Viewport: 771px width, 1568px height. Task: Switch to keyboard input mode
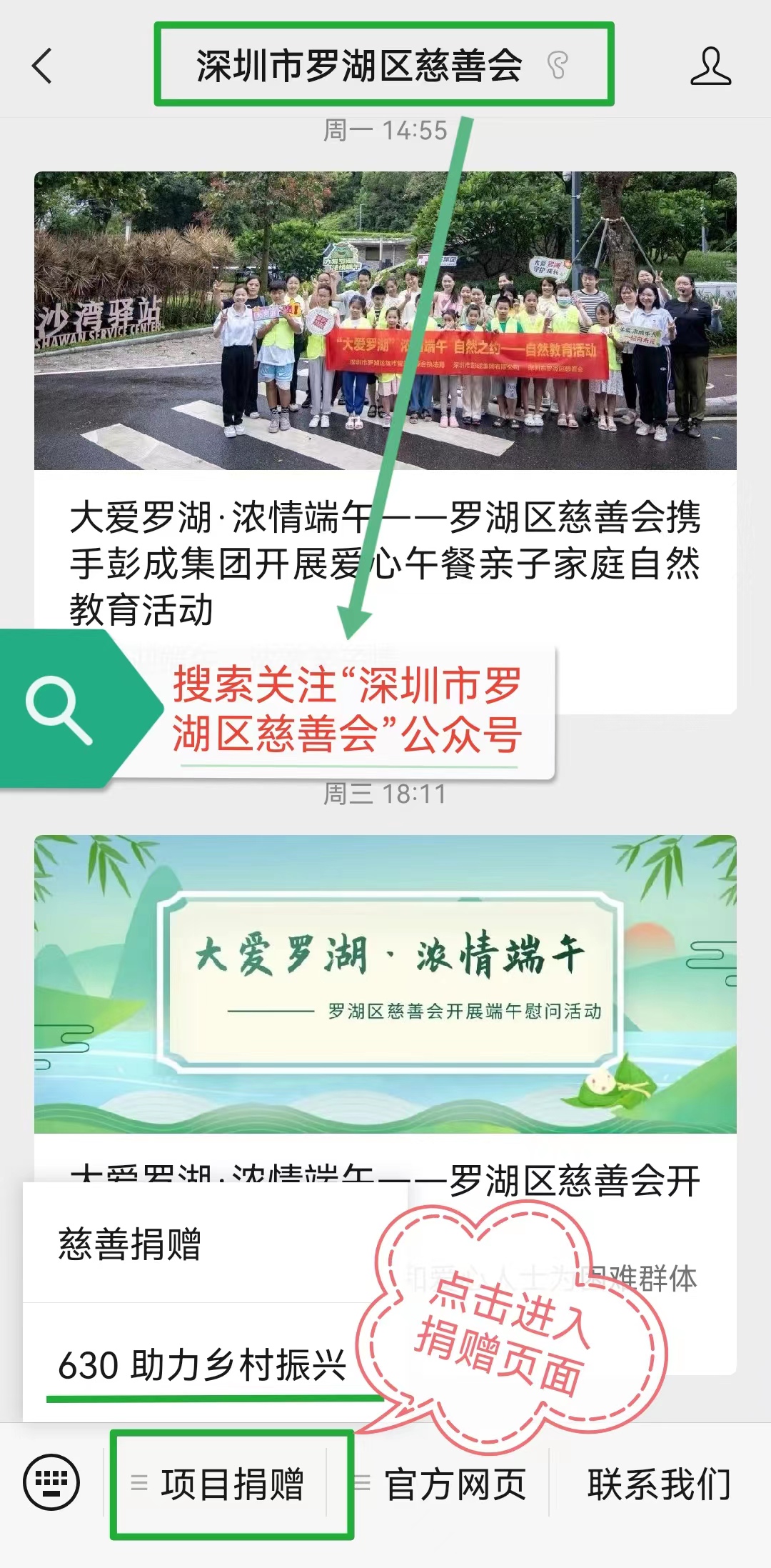point(51,1482)
